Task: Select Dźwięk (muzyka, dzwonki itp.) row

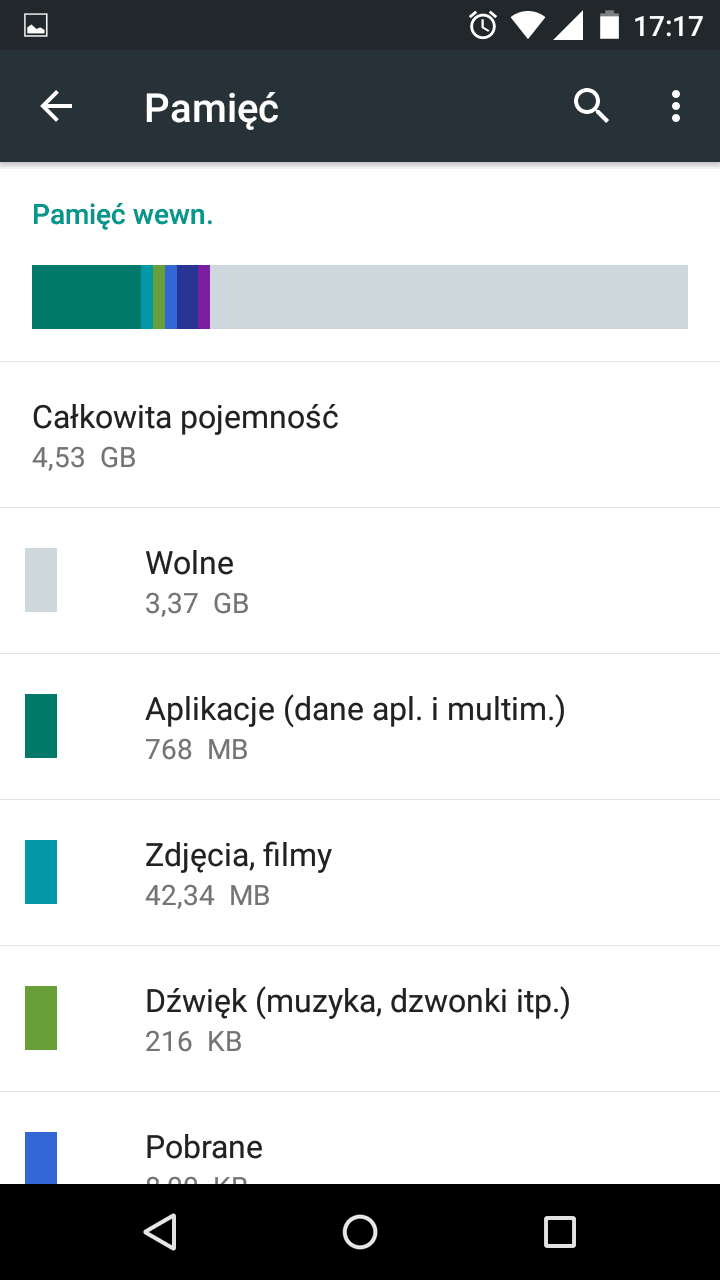Action: point(360,1019)
